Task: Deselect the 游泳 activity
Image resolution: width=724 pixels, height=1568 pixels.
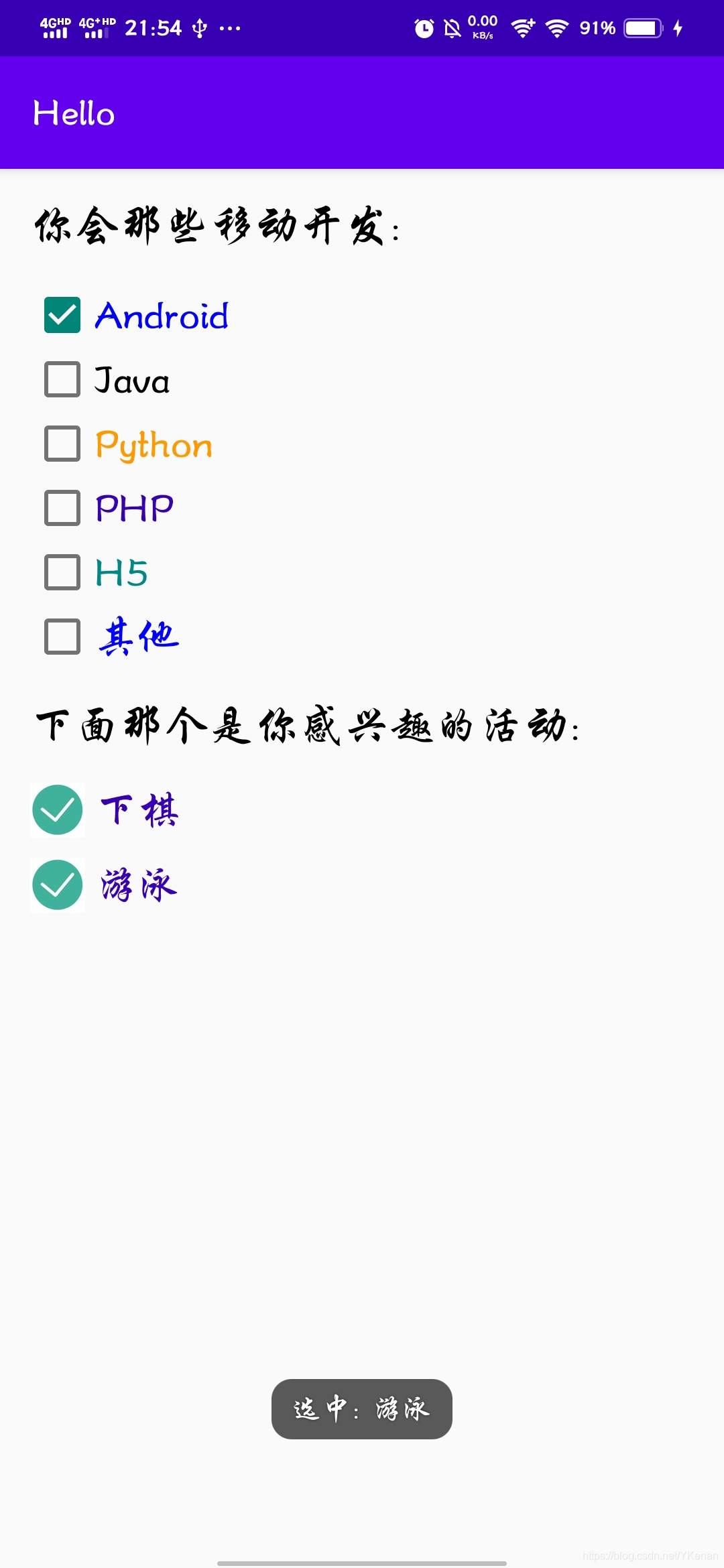Action: 58,885
